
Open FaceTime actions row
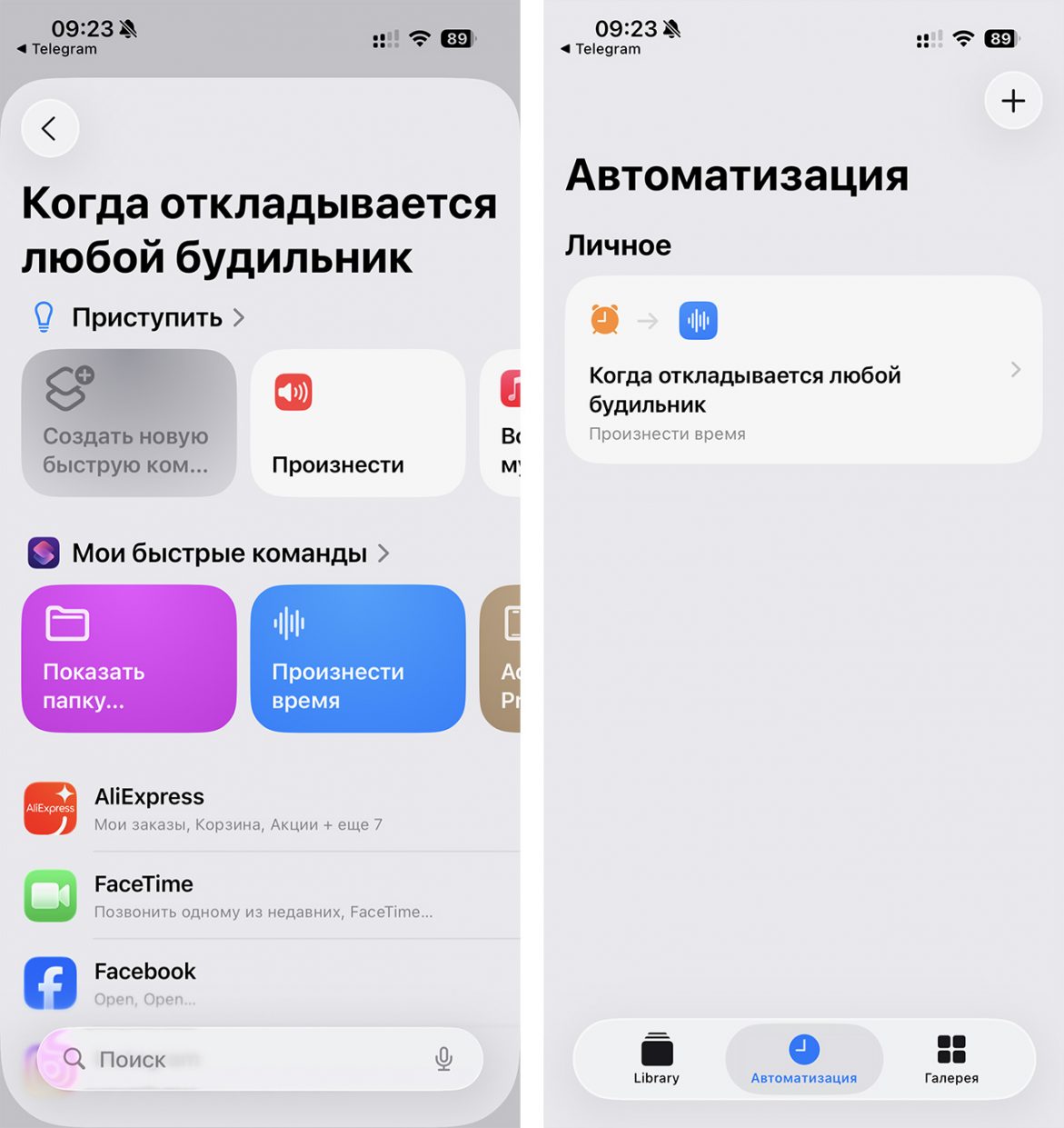264,896
